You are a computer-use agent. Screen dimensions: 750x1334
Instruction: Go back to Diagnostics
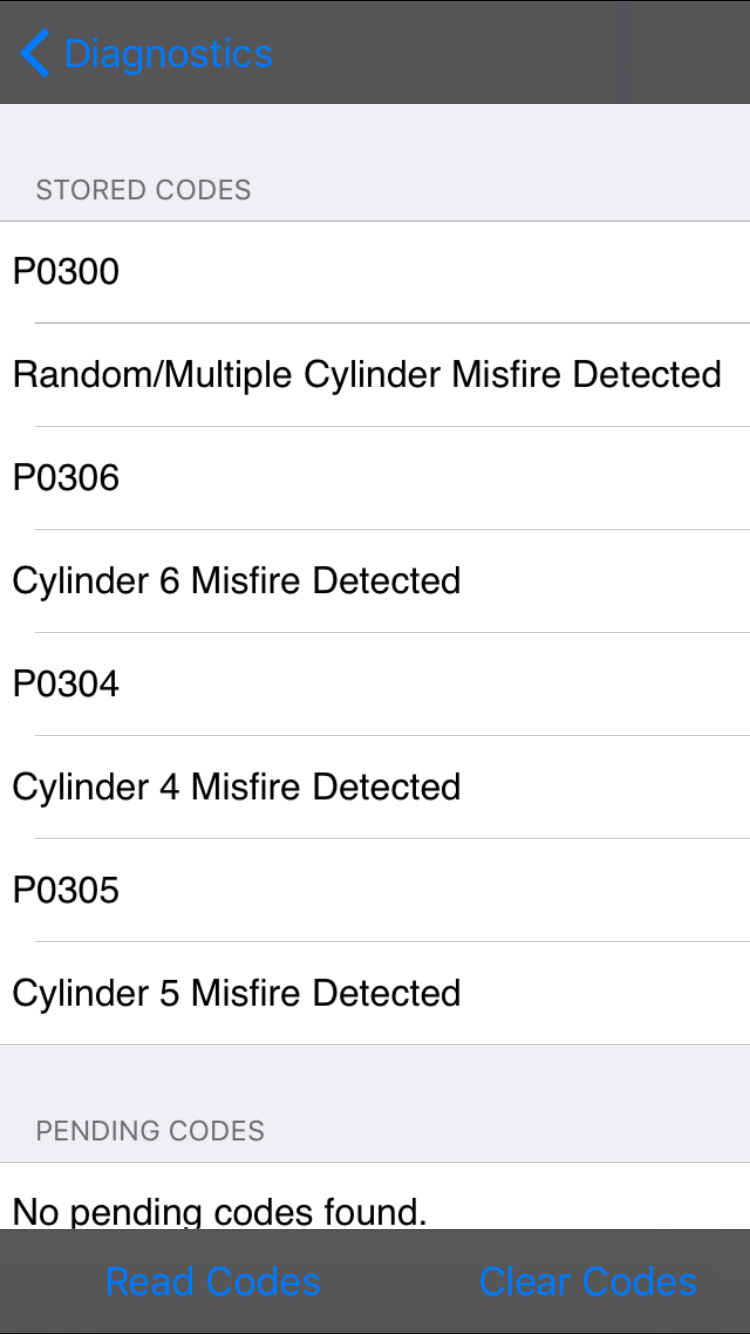[x=146, y=54]
